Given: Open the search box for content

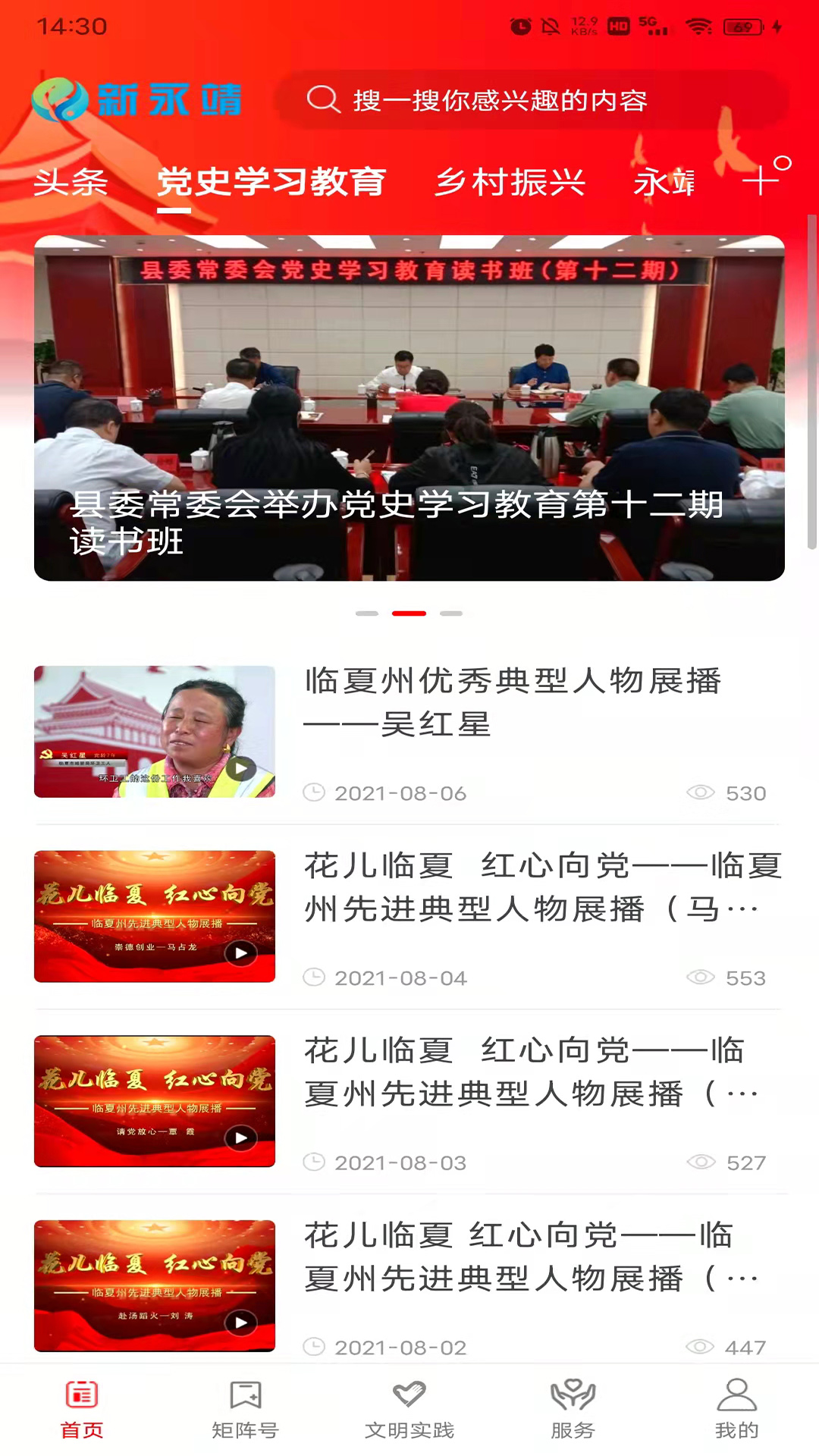Looking at the screenshot, I should click(x=531, y=100).
